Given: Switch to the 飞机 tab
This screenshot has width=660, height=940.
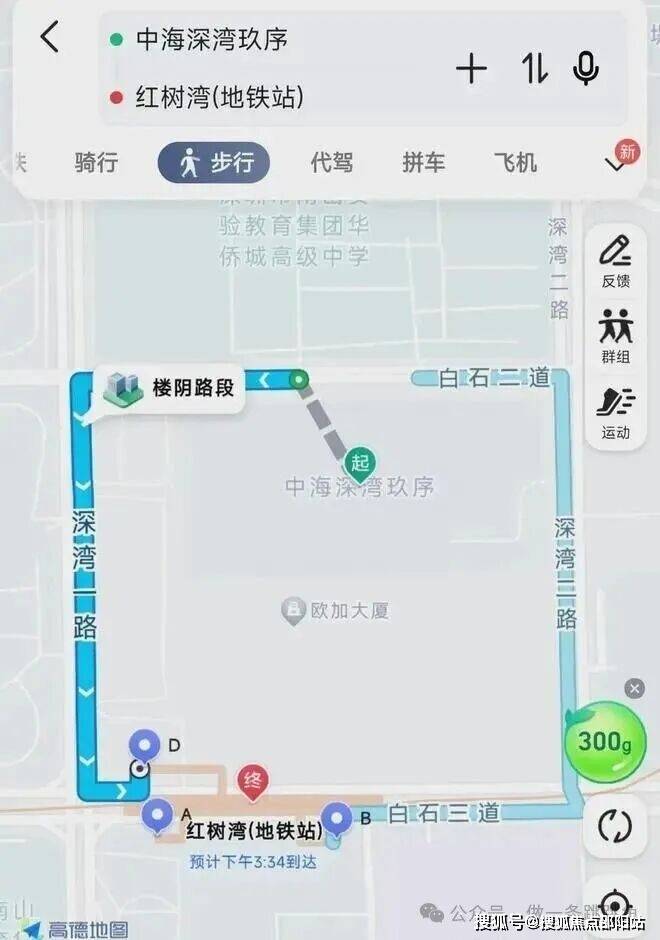Looking at the screenshot, I should 515,163.
